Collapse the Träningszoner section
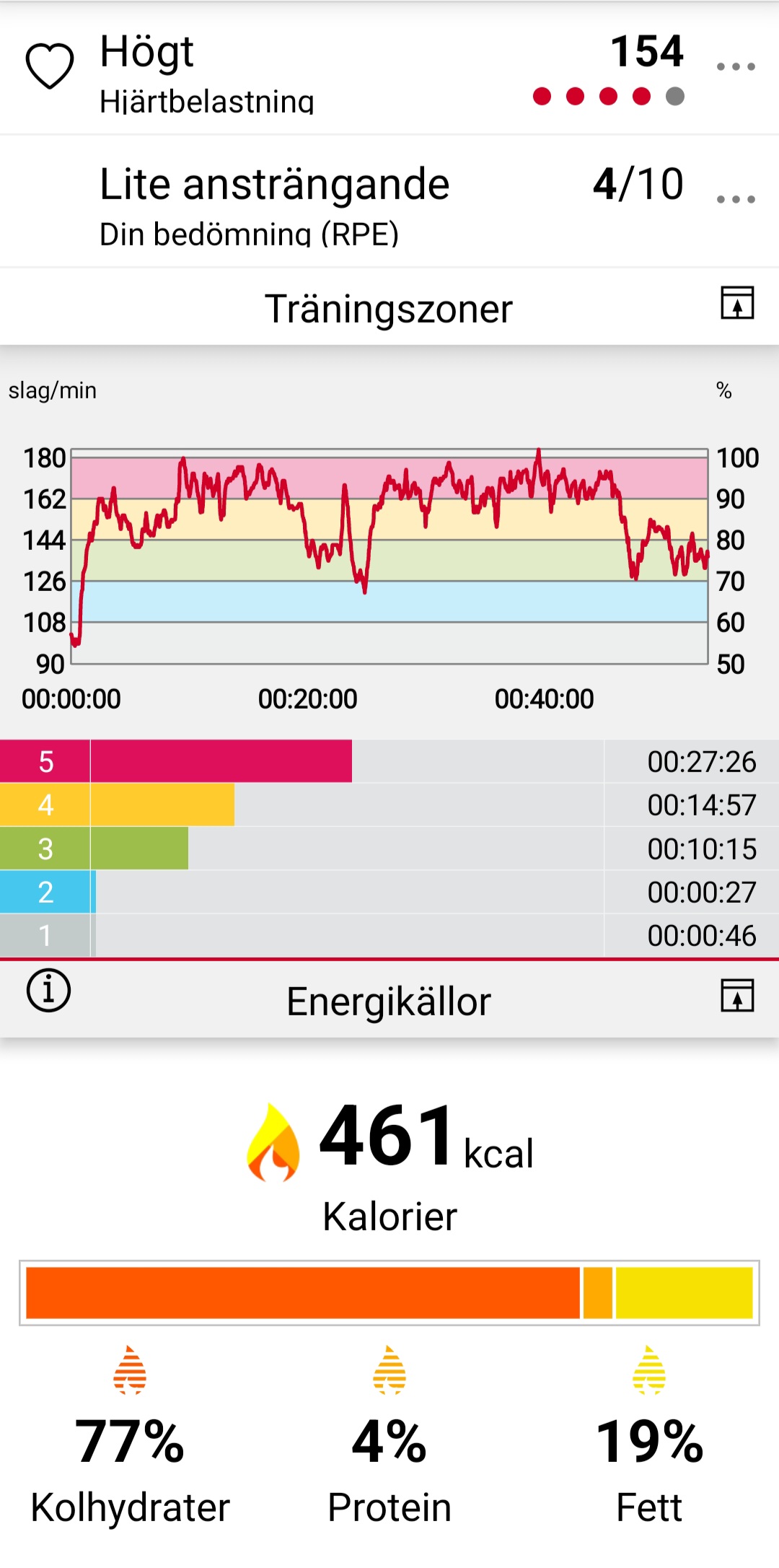 (x=737, y=303)
